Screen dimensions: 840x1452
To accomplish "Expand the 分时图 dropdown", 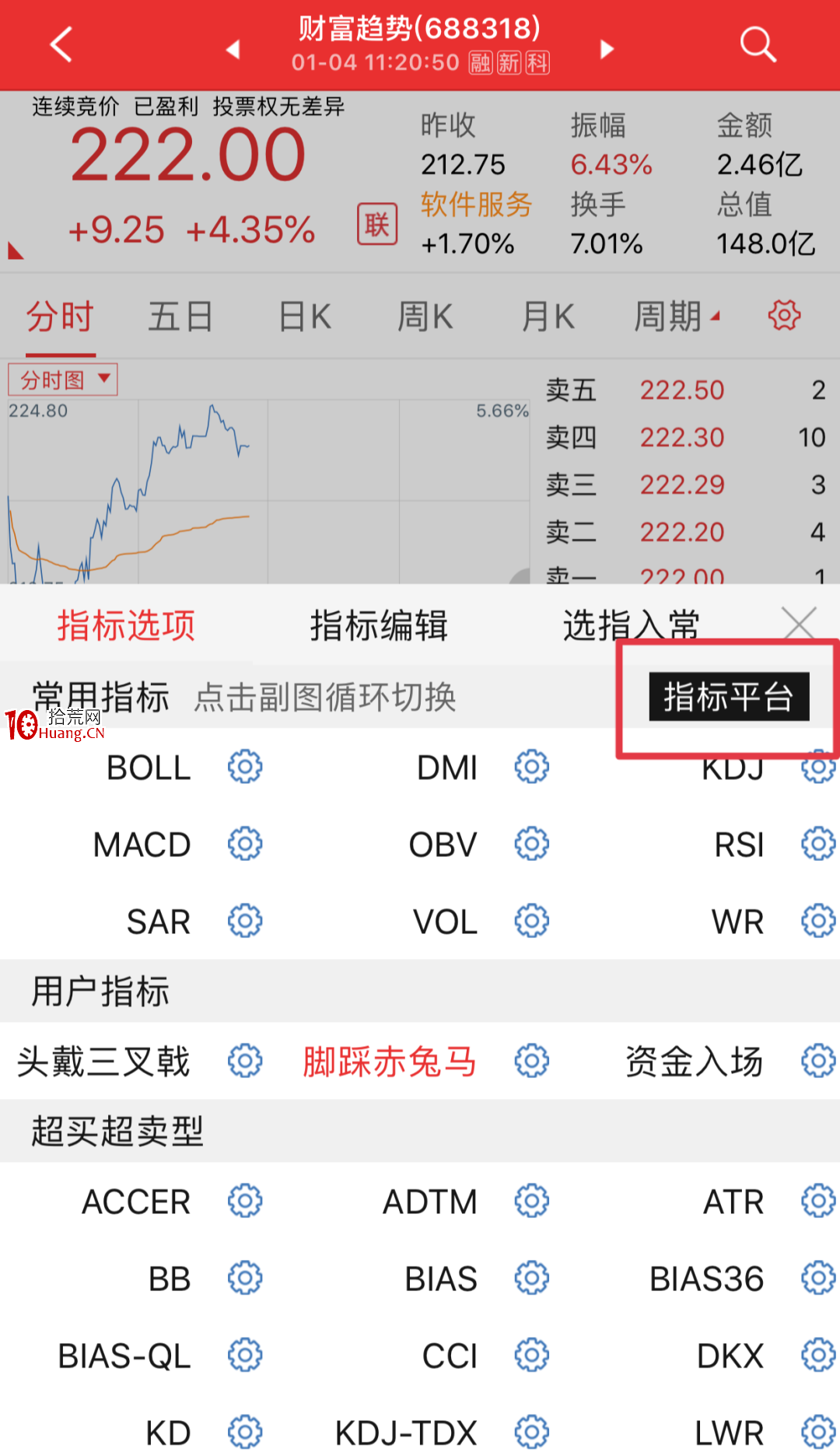I will (x=63, y=380).
